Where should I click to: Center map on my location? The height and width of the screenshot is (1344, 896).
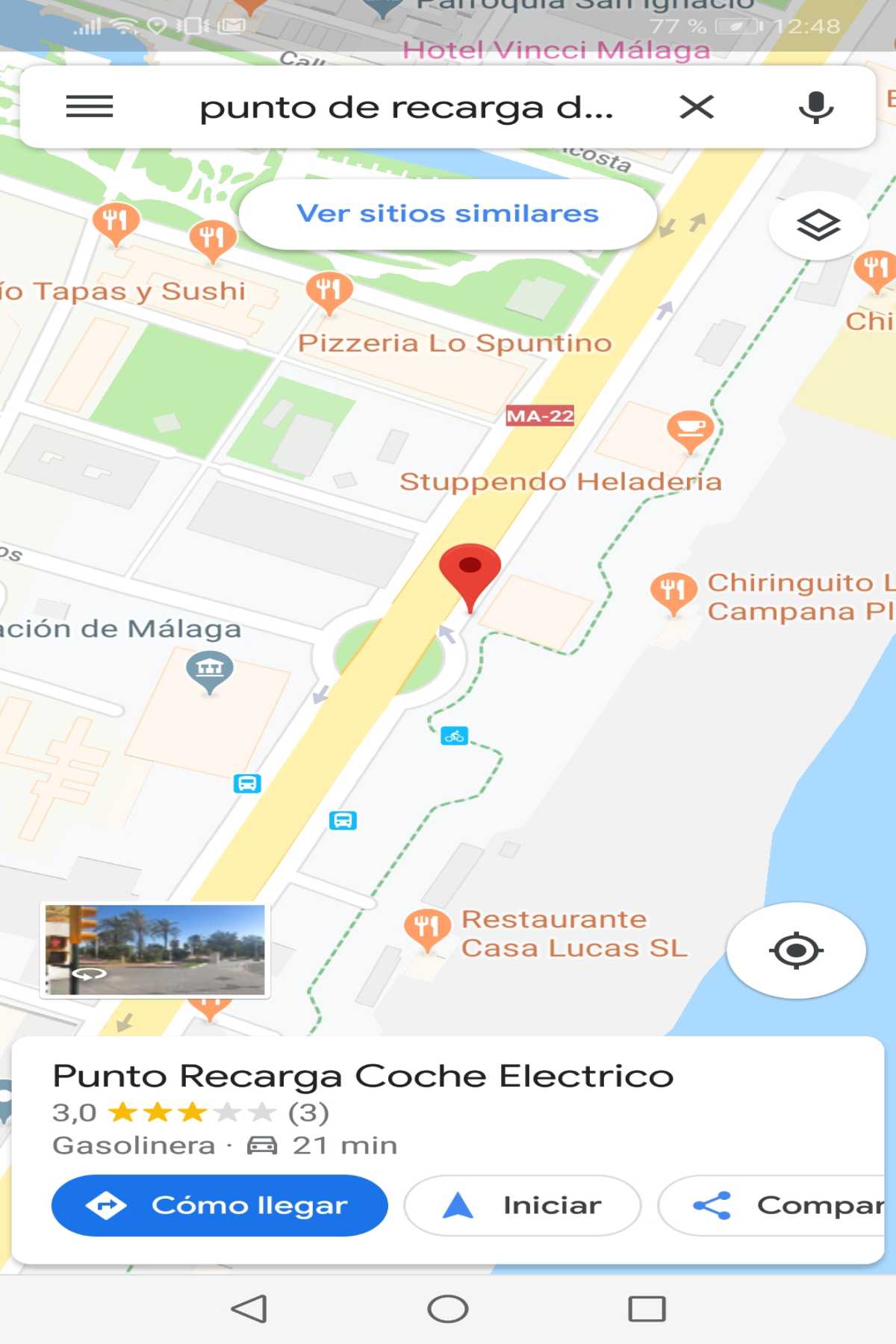(796, 951)
